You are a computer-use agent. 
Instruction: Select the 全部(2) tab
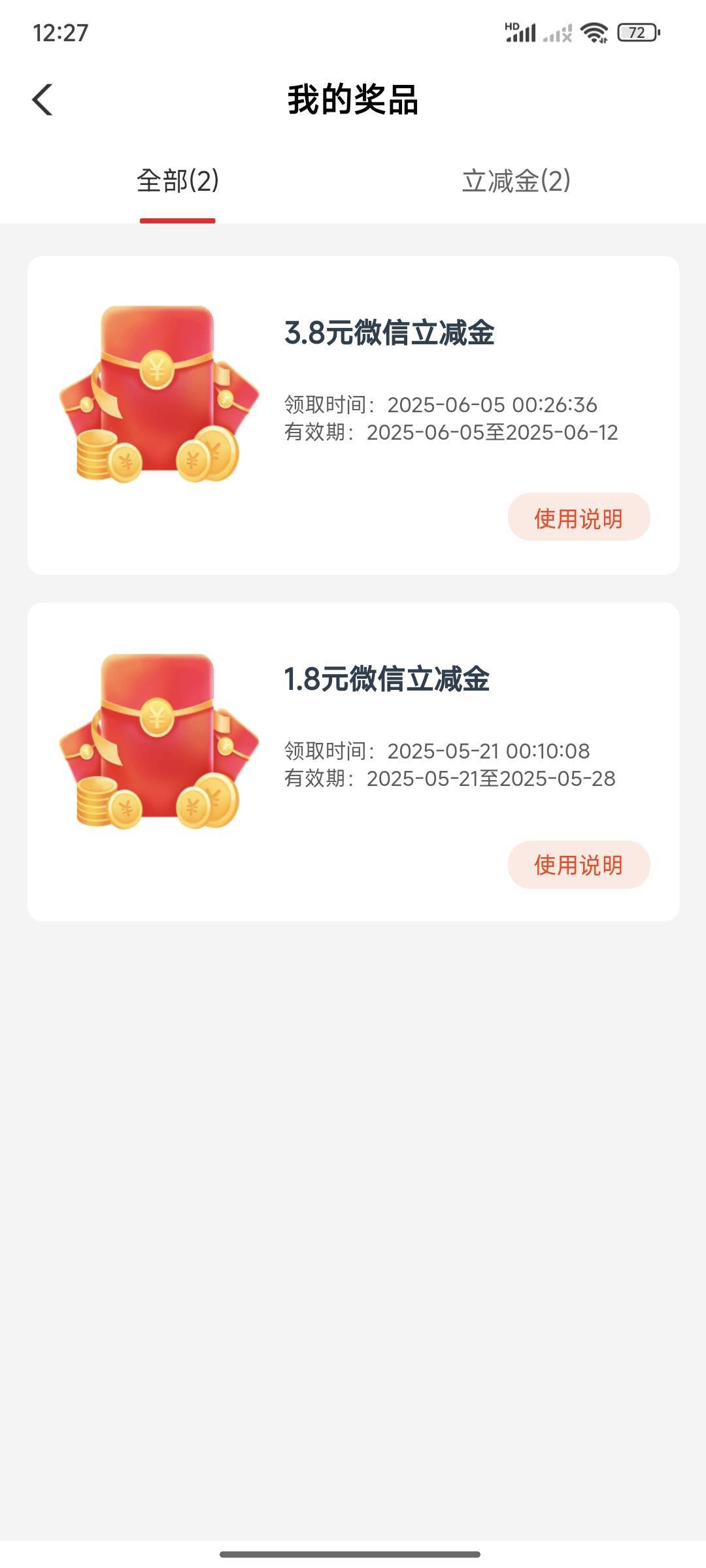click(x=177, y=181)
